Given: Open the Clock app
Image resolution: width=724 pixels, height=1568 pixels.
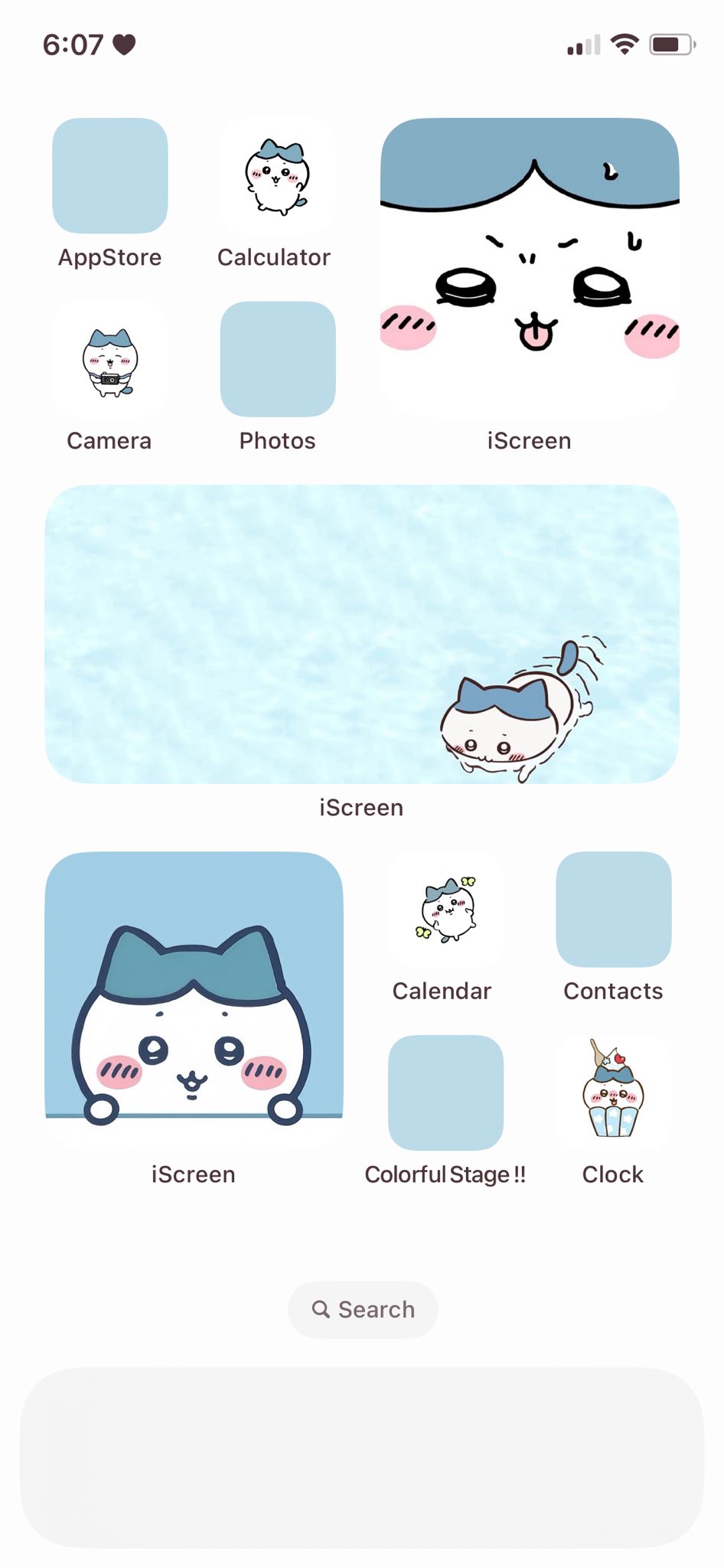Looking at the screenshot, I should click(x=613, y=1093).
